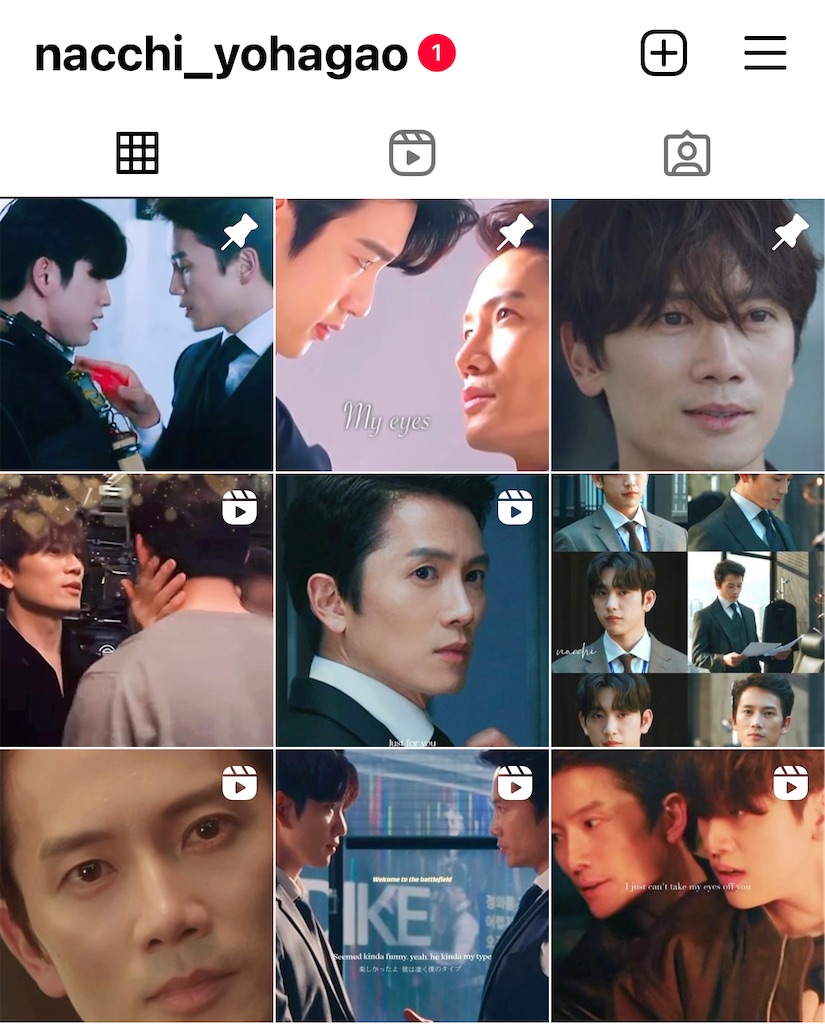Image resolution: width=825 pixels, height=1024 pixels.
Task: Play the reel with heart sparkle effects
Action: (x=136, y=610)
